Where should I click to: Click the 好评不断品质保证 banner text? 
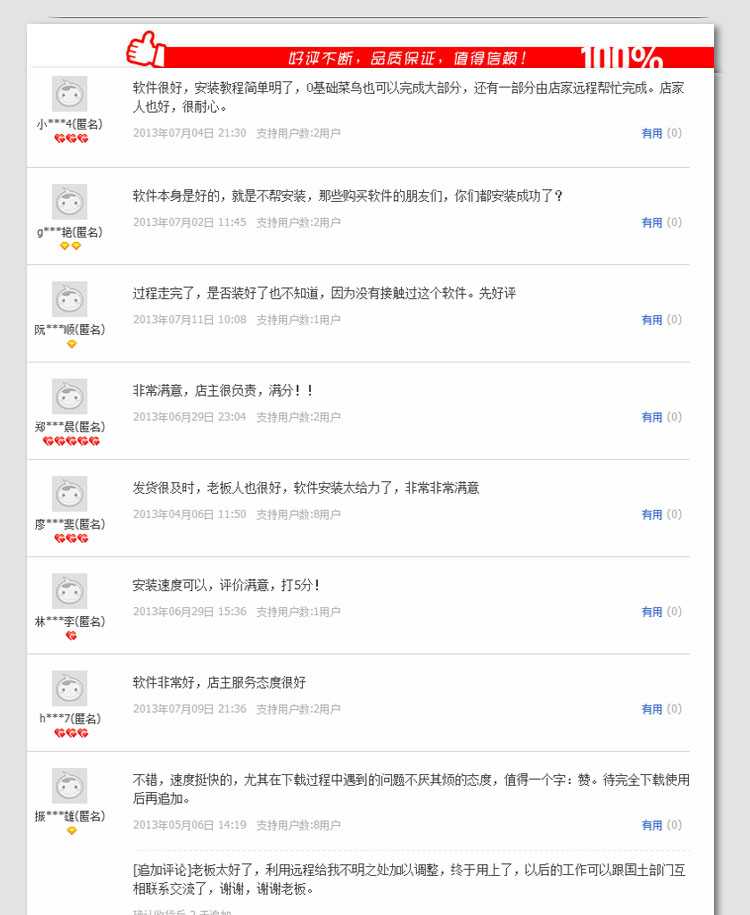click(410, 58)
